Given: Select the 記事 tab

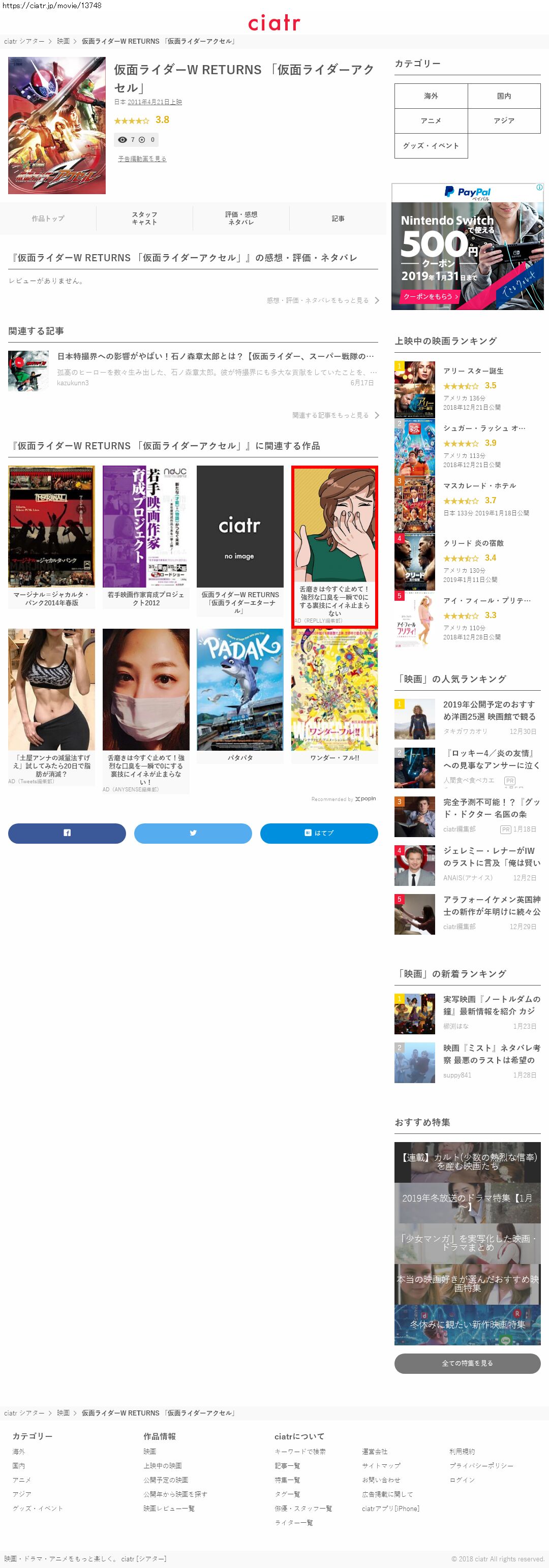Looking at the screenshot, I should tap(338, 219).
